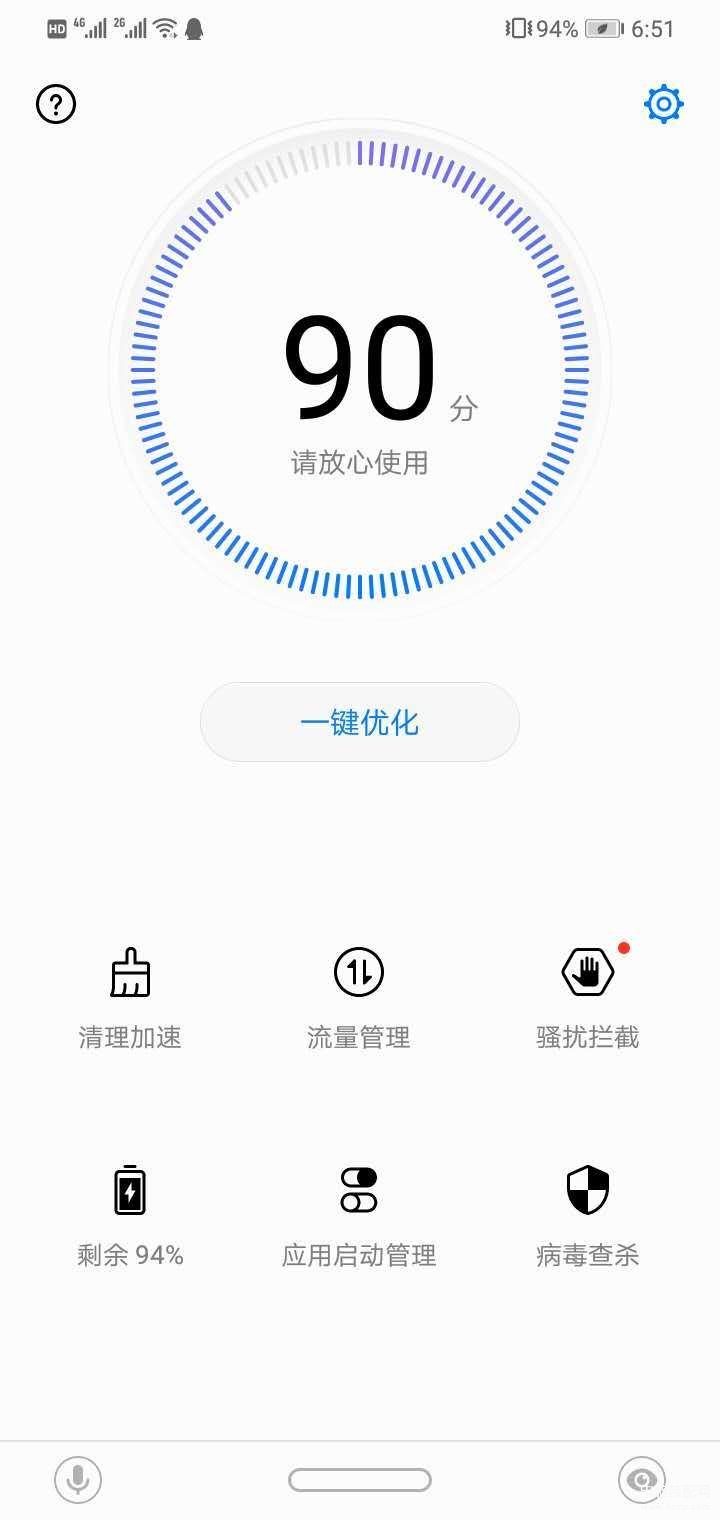The width and height of the screenshot is (720, 1520).
Task: Open battery 剩余 94% details
Action: (x=130, y=1217)
